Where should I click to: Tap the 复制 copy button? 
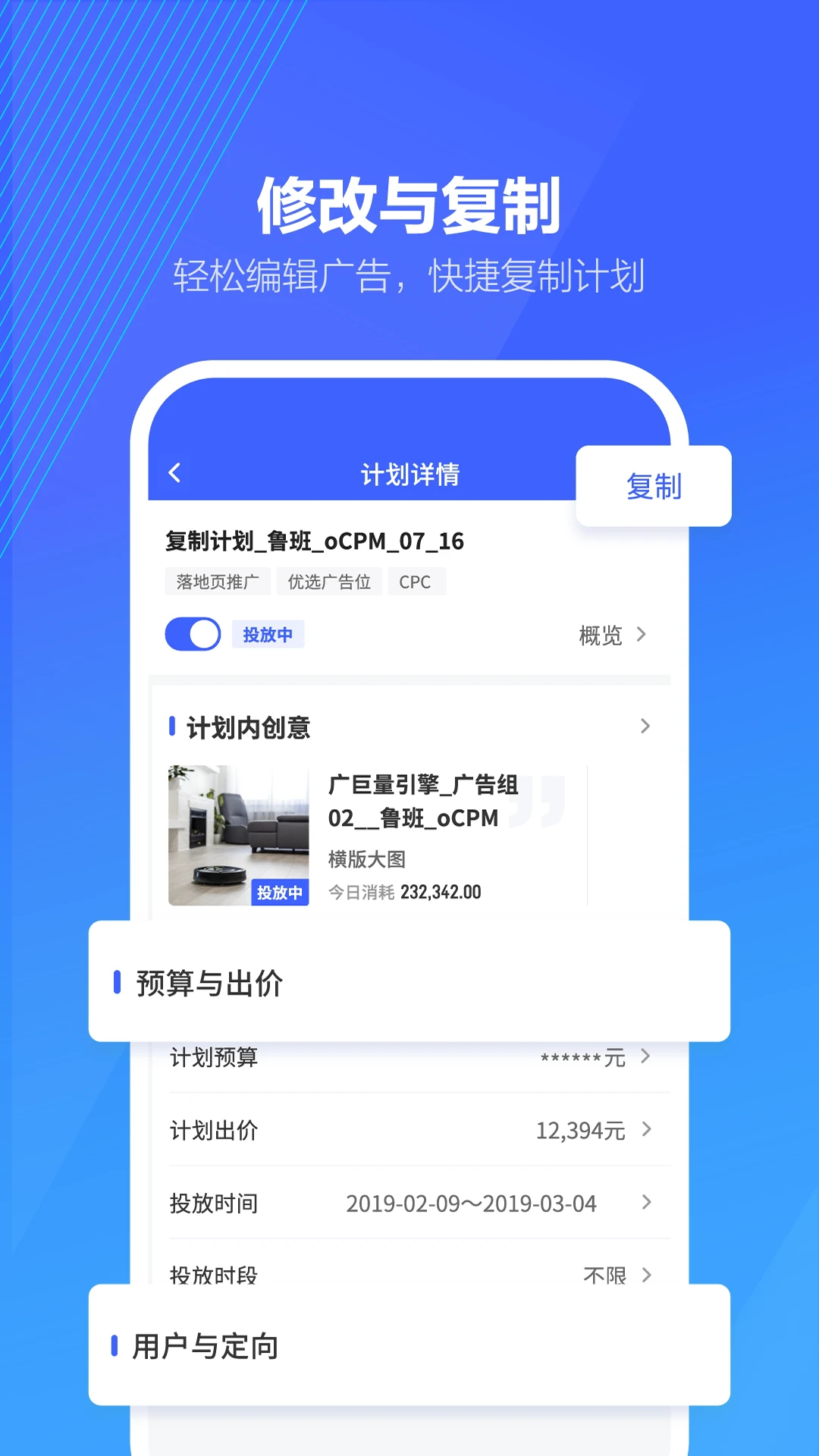654,486
